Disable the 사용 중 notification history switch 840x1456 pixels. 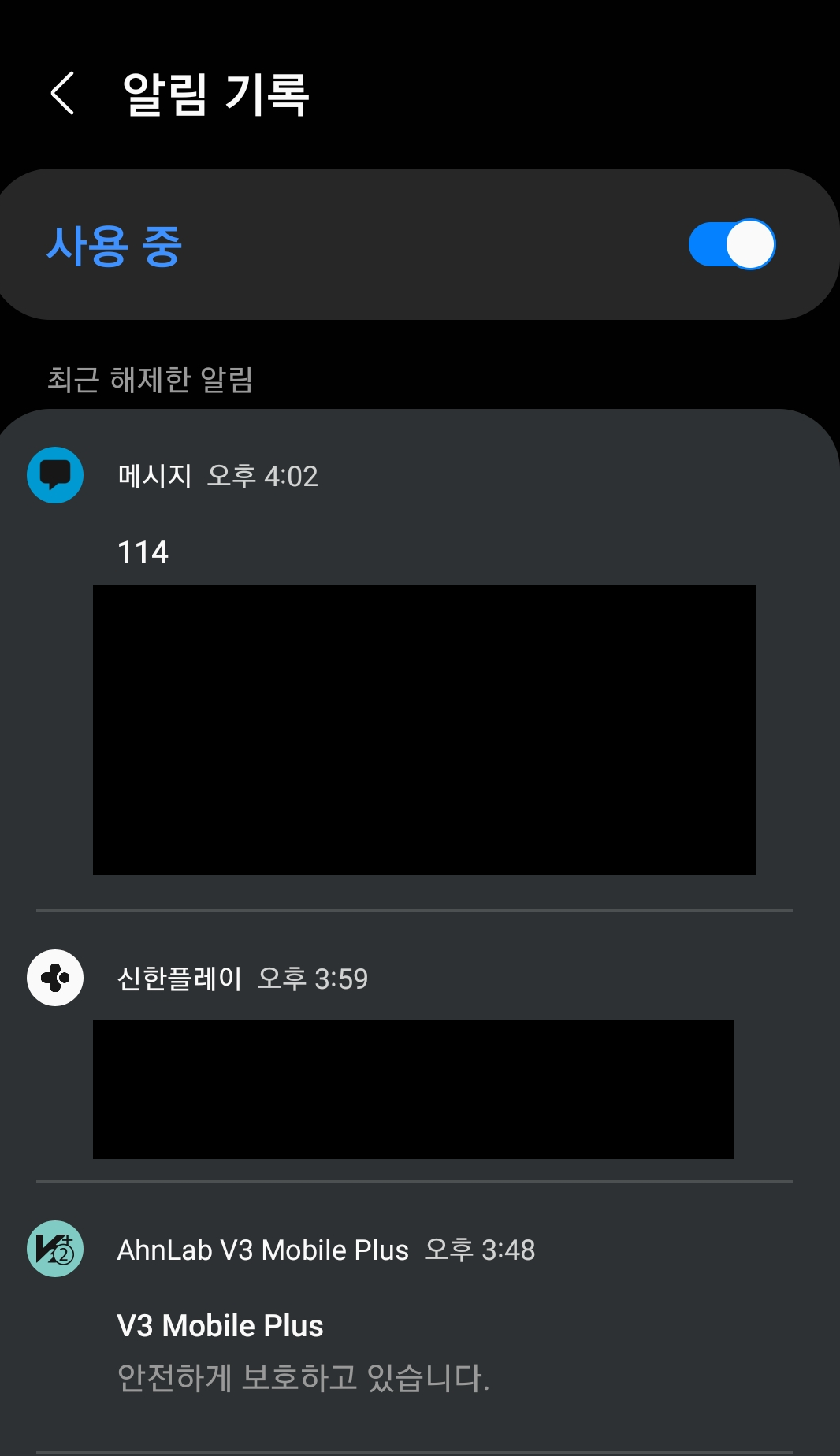coord(731,244)
